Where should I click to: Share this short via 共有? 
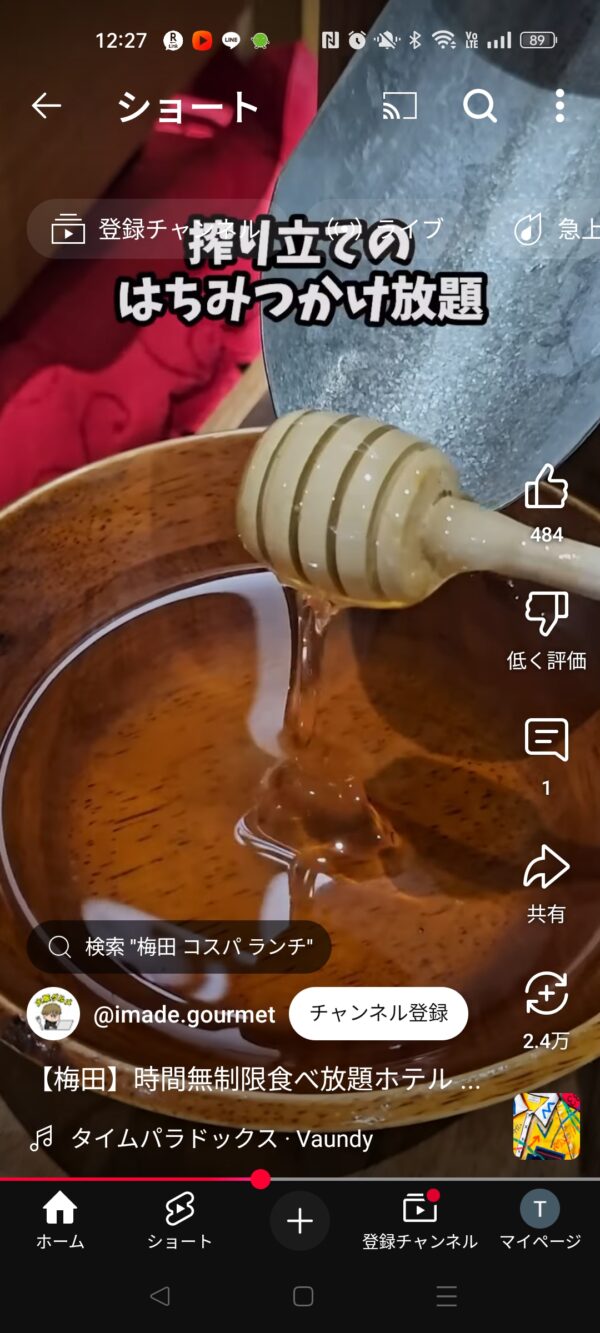pos(546,868)
